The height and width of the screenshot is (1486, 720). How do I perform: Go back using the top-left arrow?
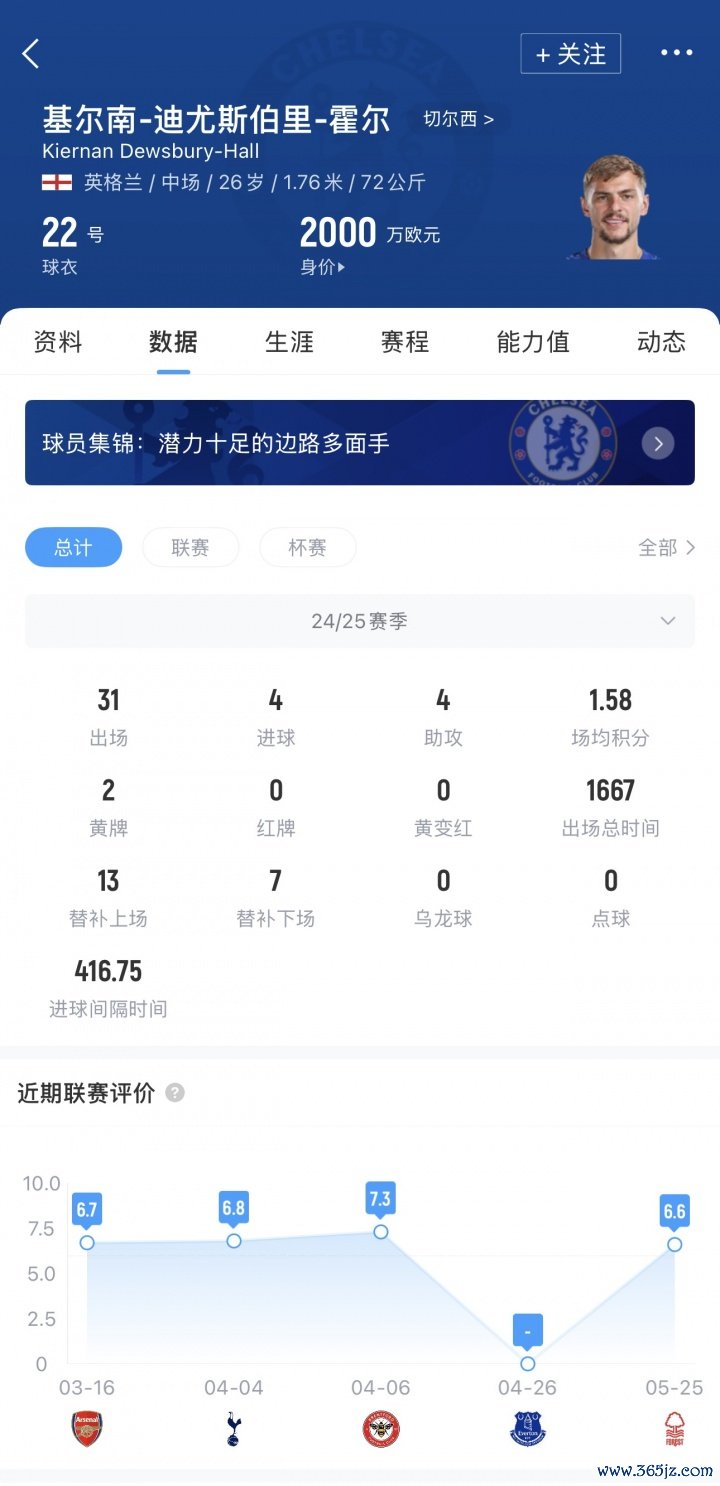32,54
